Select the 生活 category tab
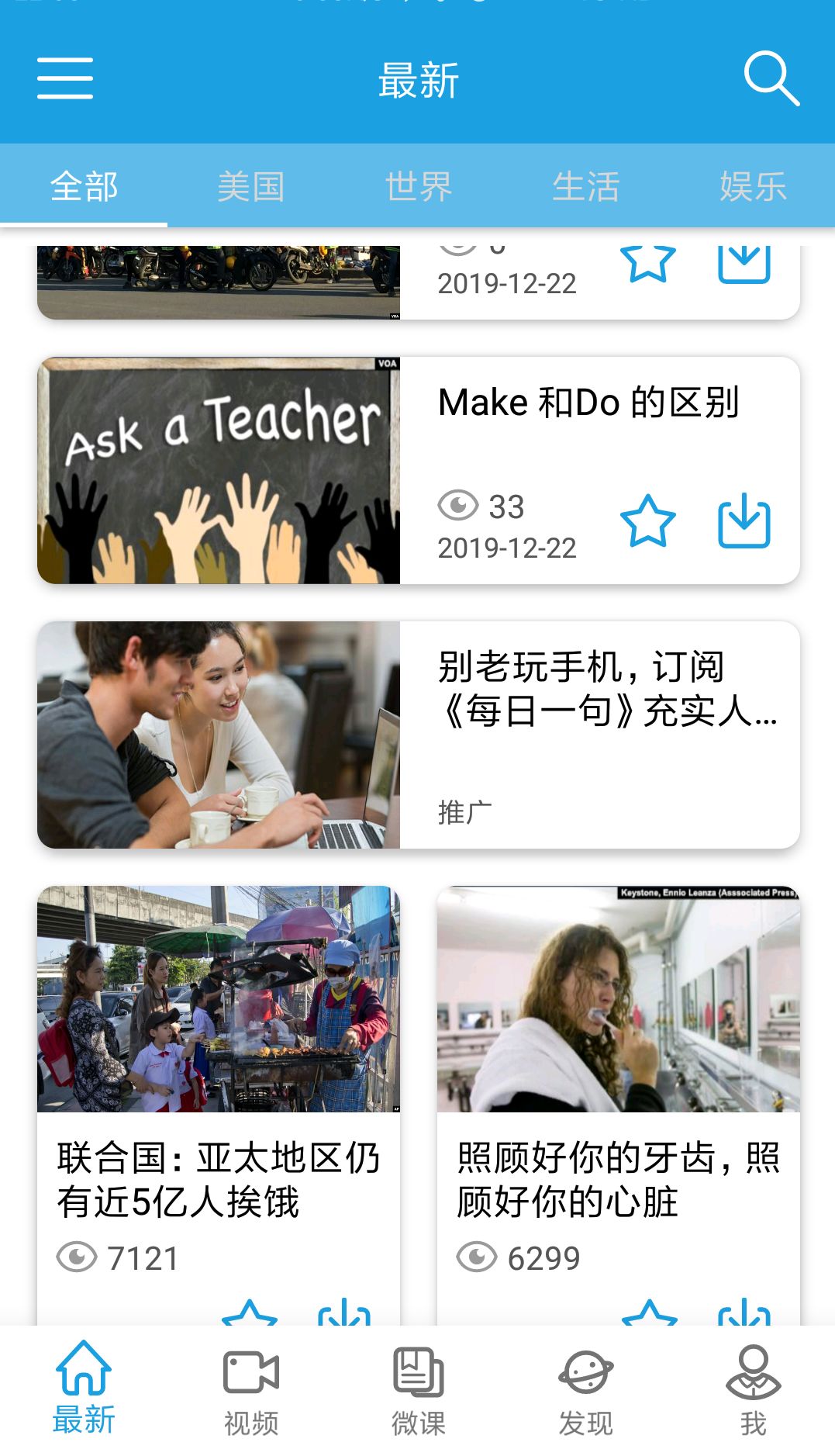This screenshot has height=1456, width=835. click(x=585, y=187)
